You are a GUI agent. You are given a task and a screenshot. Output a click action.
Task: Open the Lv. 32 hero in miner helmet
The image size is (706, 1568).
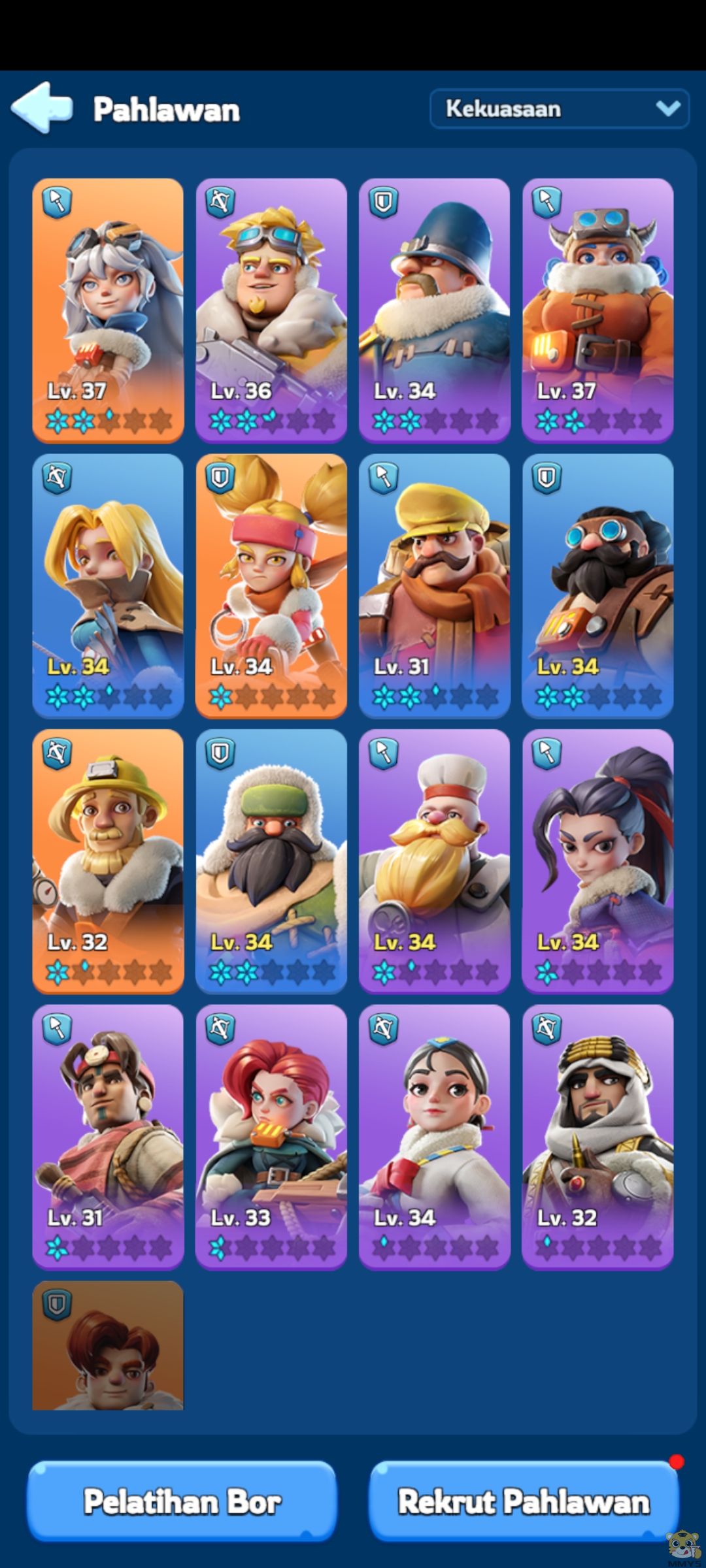(108, 861)
